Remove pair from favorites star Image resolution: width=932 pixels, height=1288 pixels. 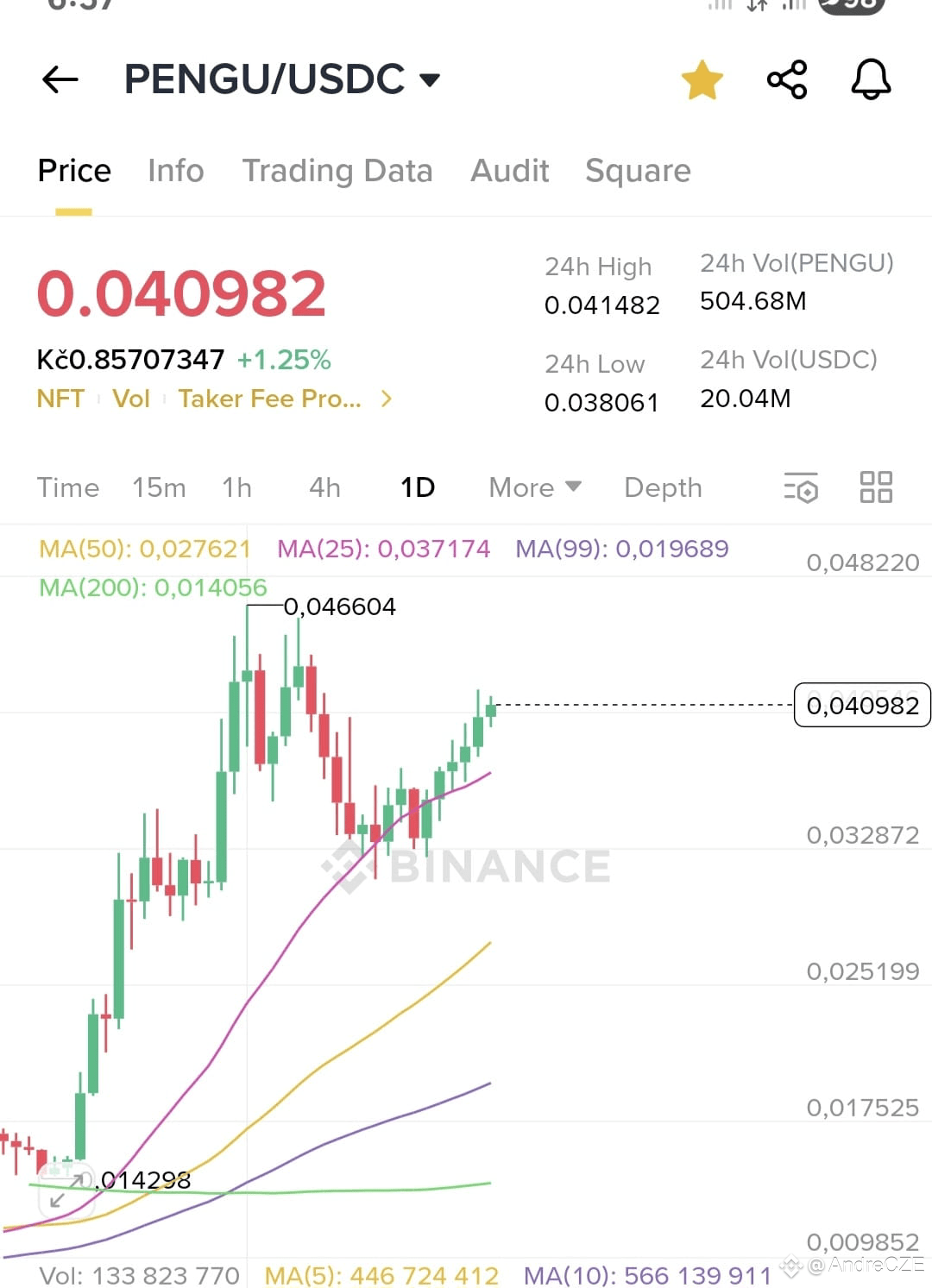pos(702,80)
